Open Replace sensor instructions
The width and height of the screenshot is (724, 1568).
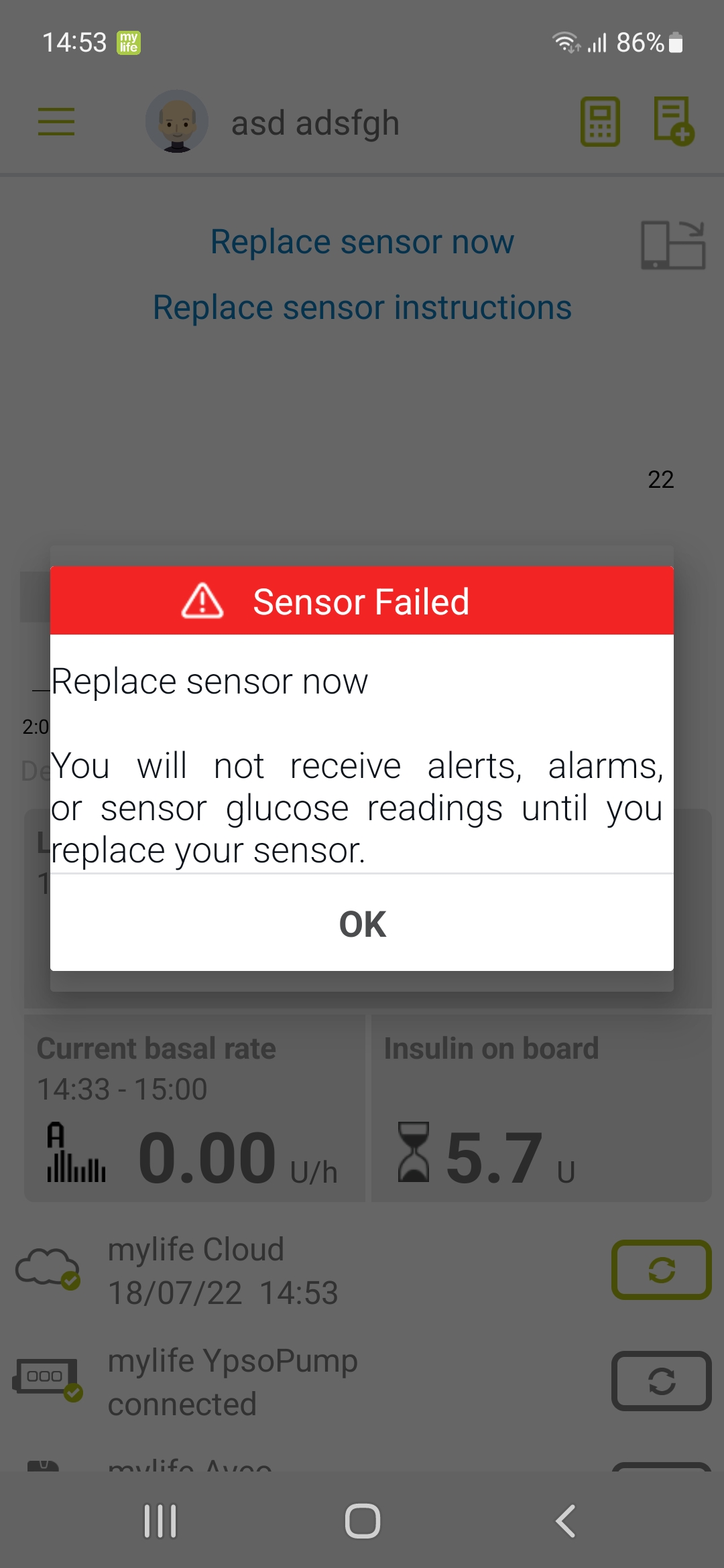tap(362, 308)
